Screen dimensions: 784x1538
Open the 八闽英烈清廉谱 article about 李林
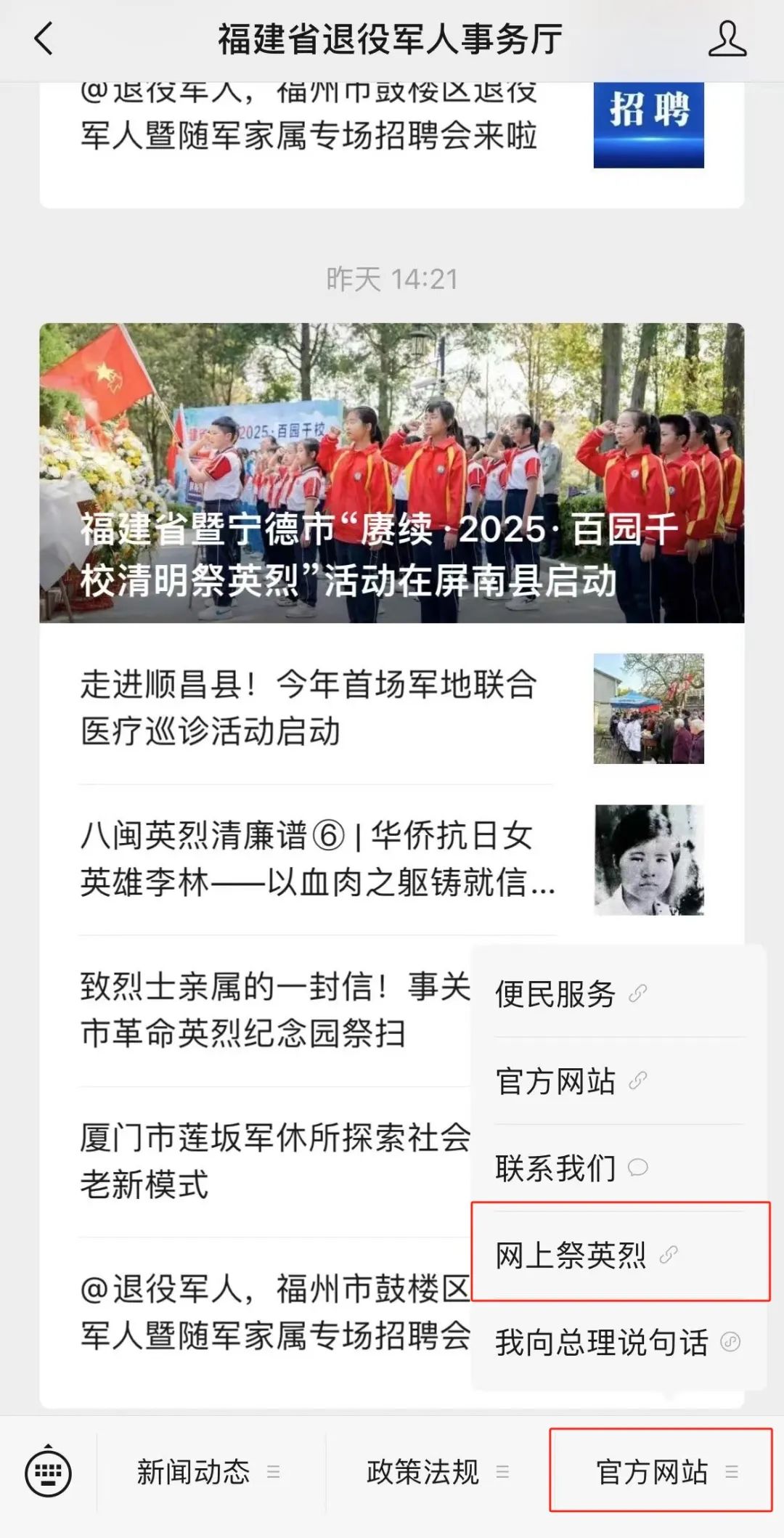pyautogui.click(x=317, y=859)
